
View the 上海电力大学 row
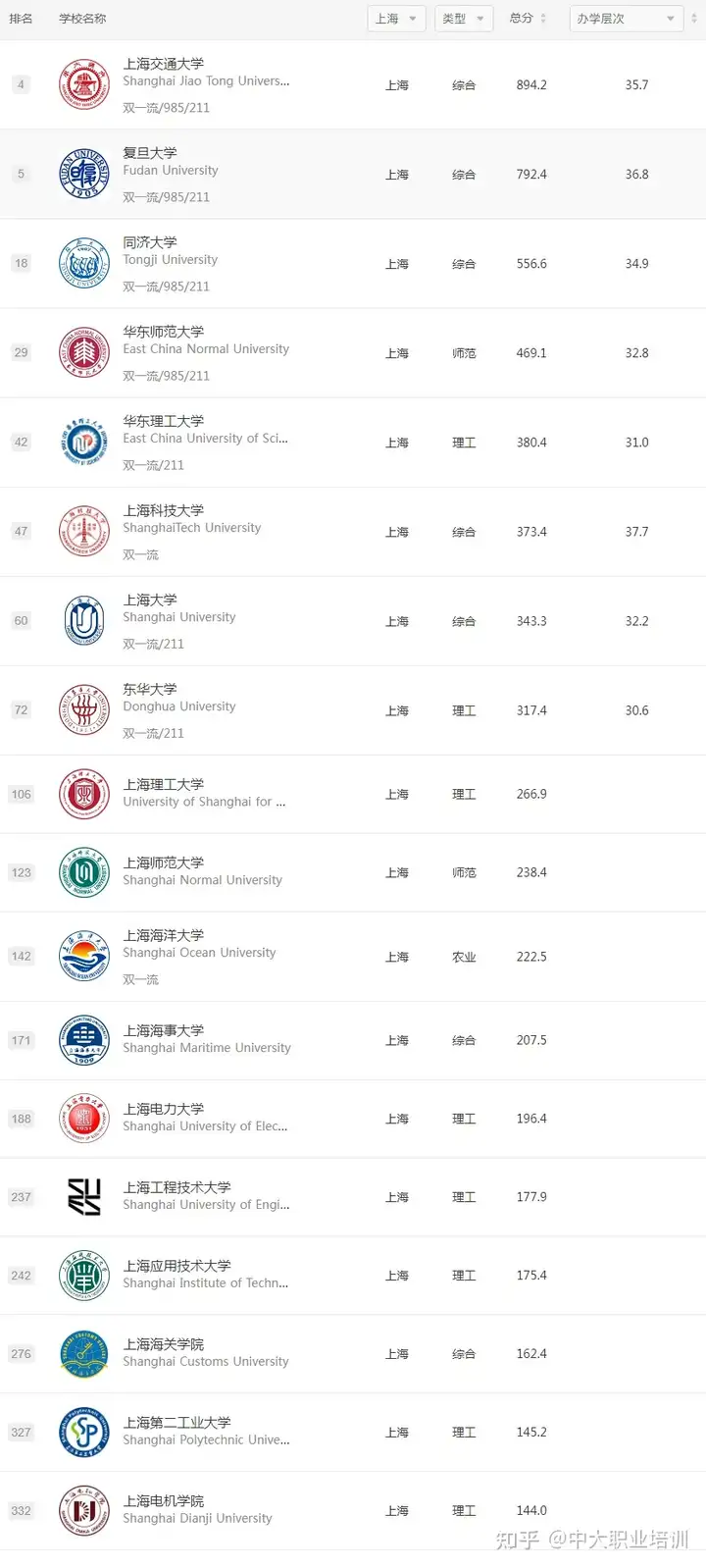click(x=164, y=1109)
